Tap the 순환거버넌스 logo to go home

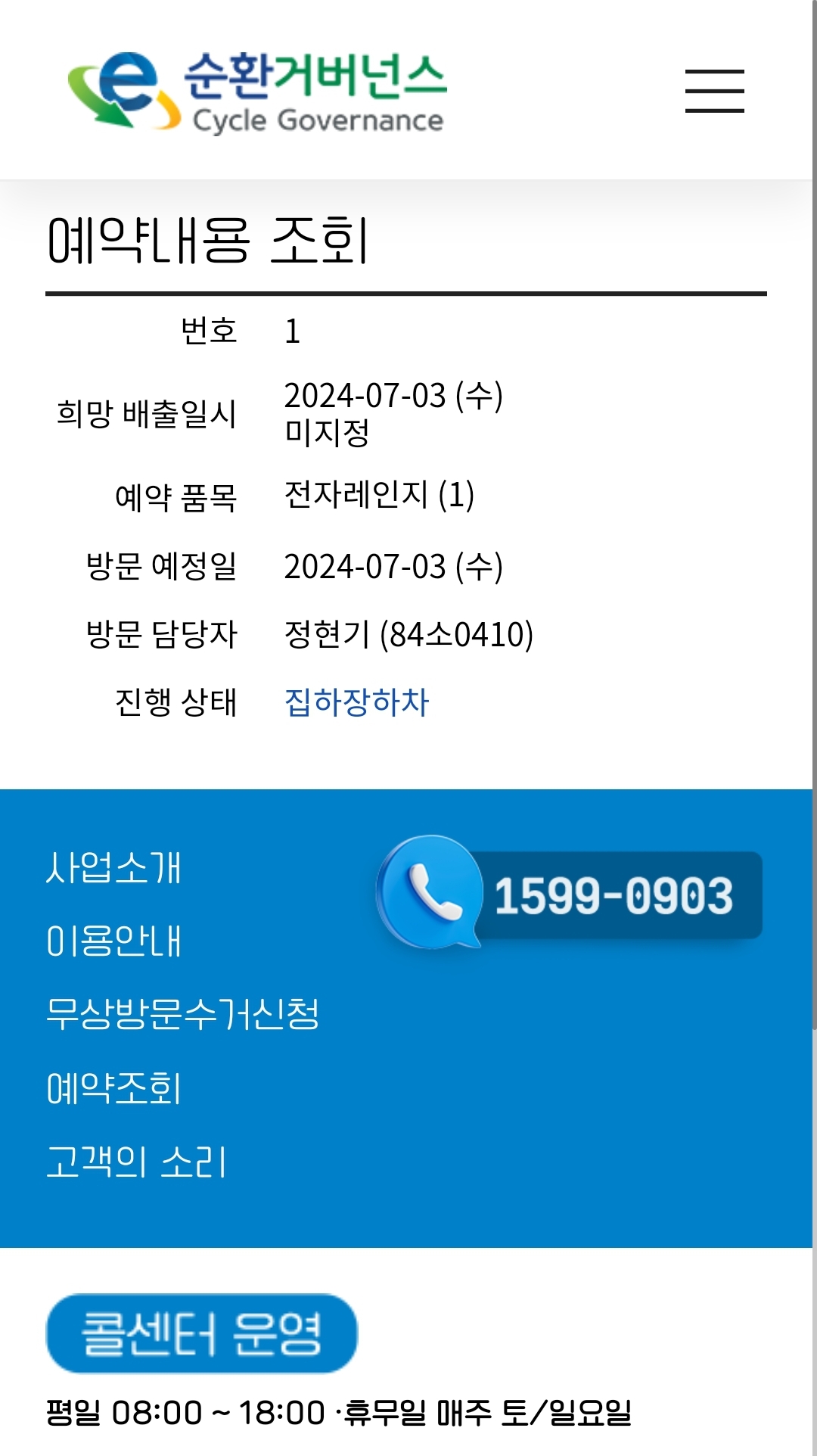(257, 92)
